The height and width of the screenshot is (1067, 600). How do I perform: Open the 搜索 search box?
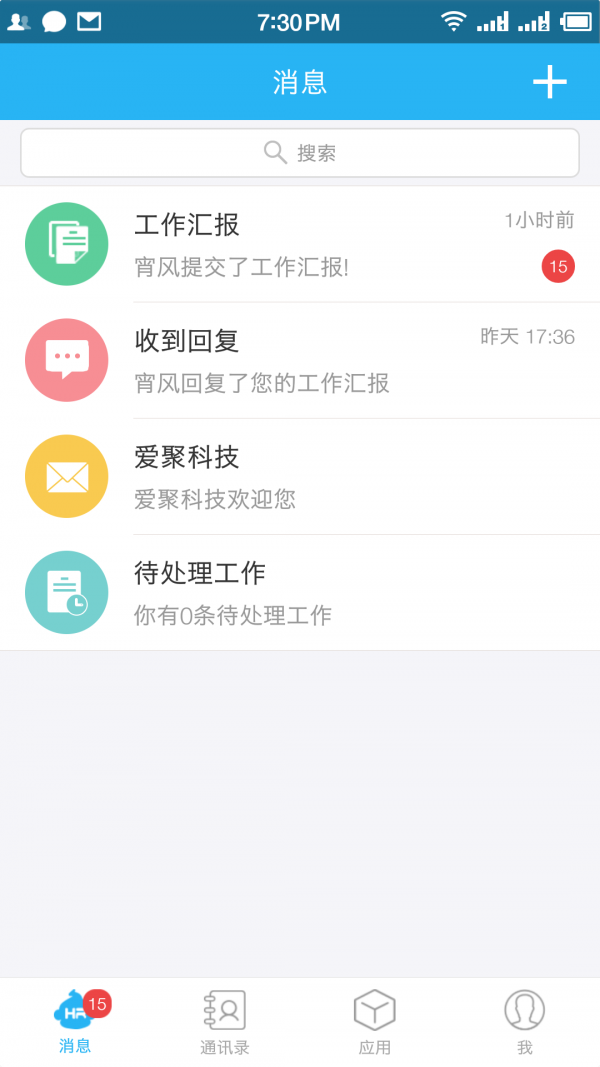click(300, 152)
